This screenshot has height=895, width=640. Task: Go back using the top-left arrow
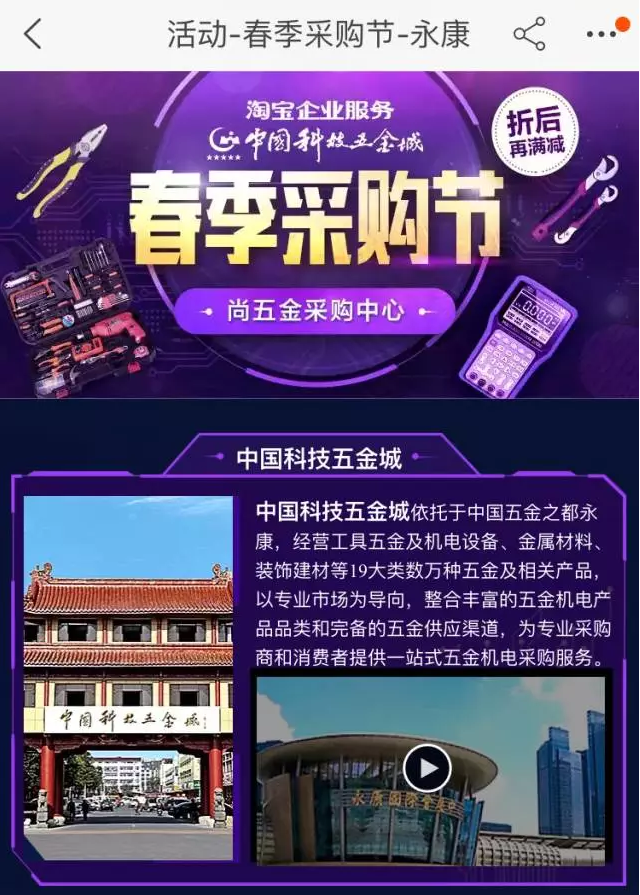pos(33,34)
